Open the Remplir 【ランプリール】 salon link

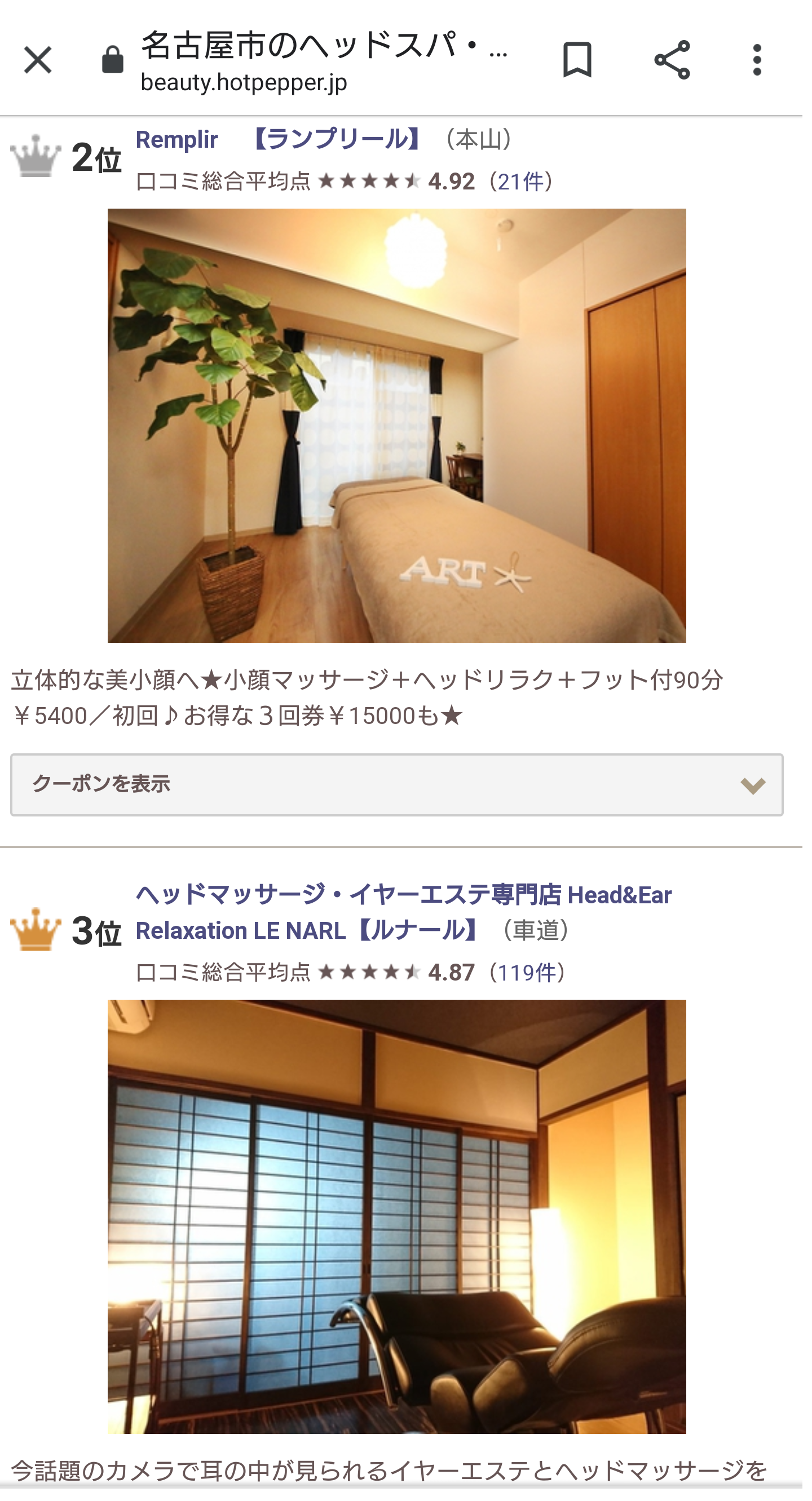tap(279, 140)
